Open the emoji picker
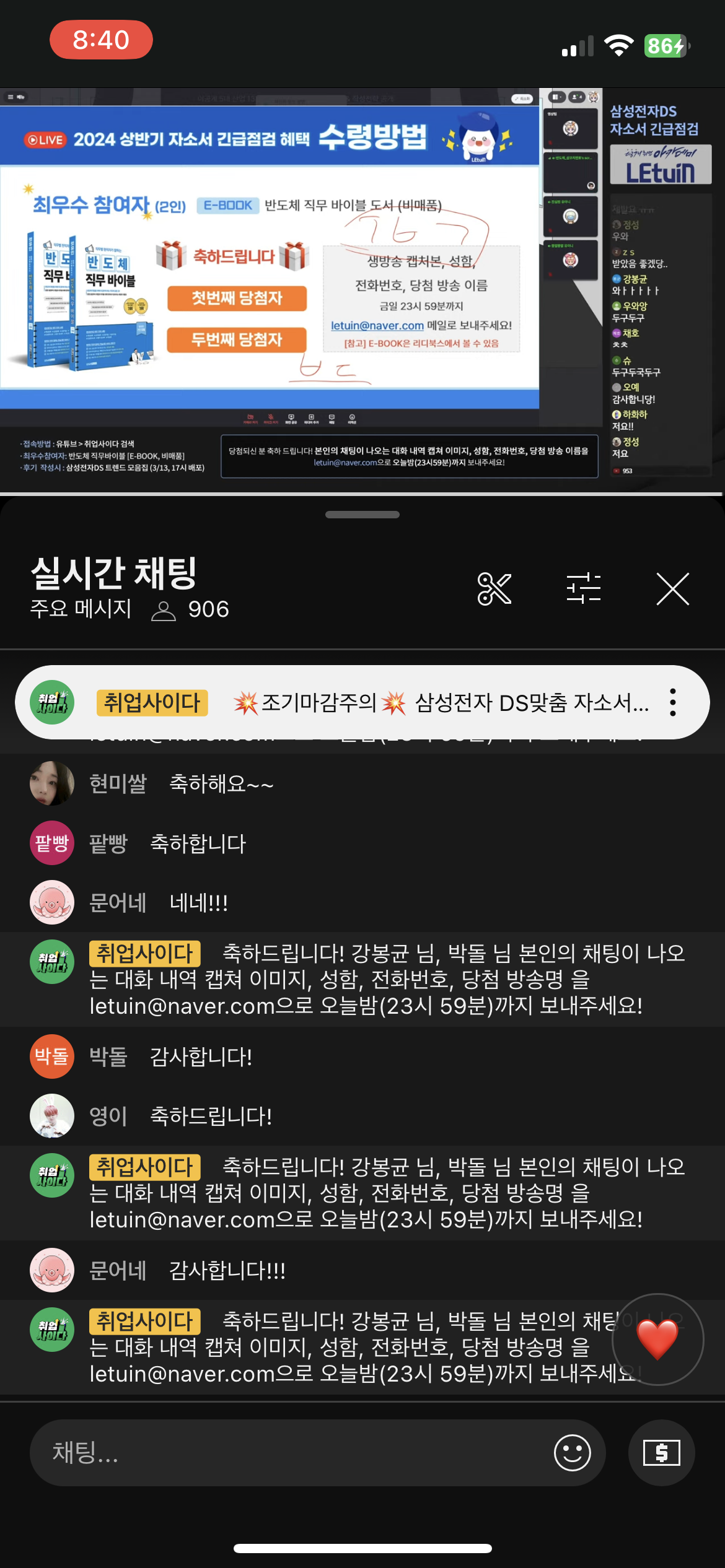Screen dimensions: 725x1568 [x=572, y=1452]
